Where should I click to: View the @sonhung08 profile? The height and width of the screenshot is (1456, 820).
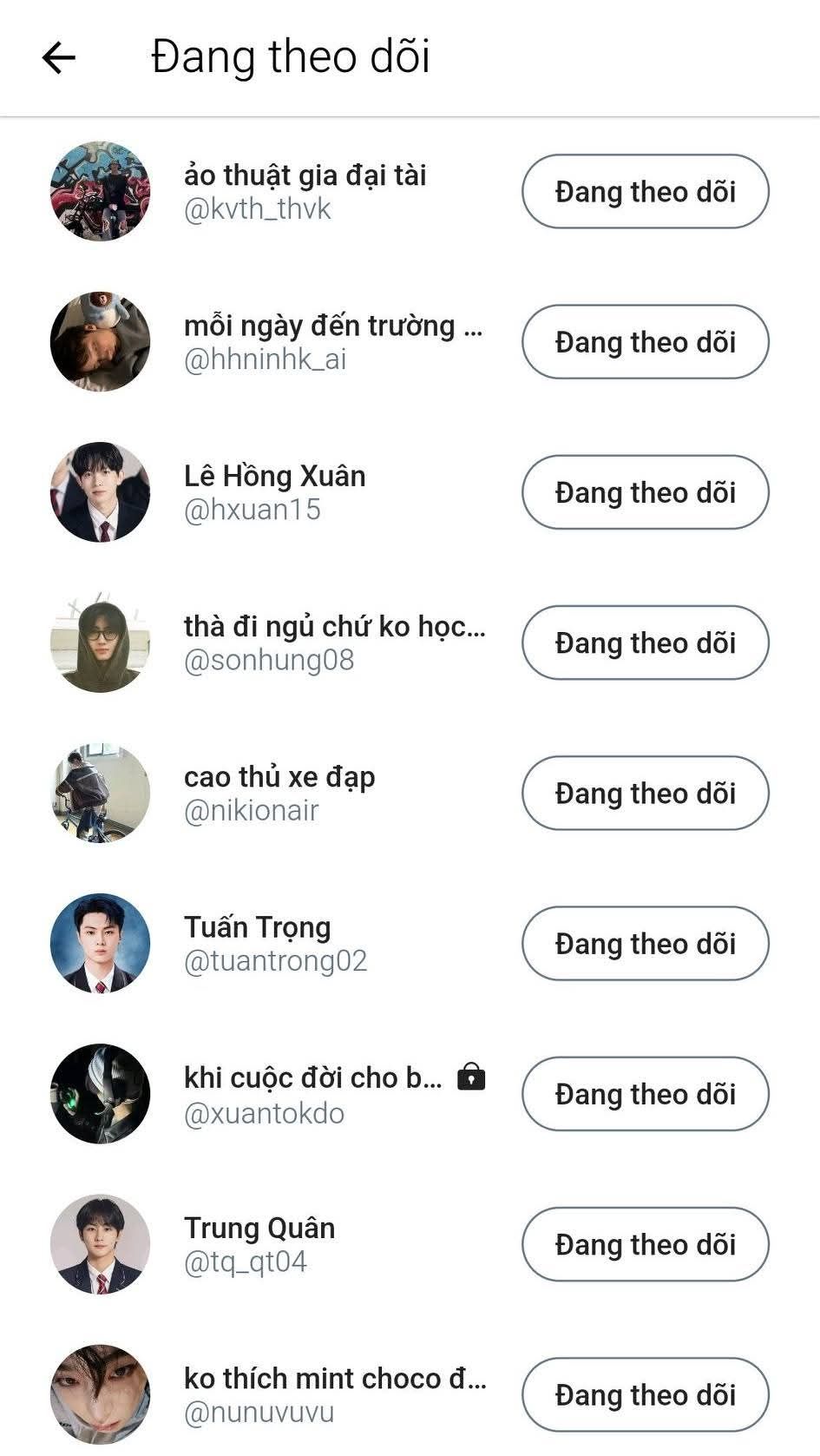point(334,642)
